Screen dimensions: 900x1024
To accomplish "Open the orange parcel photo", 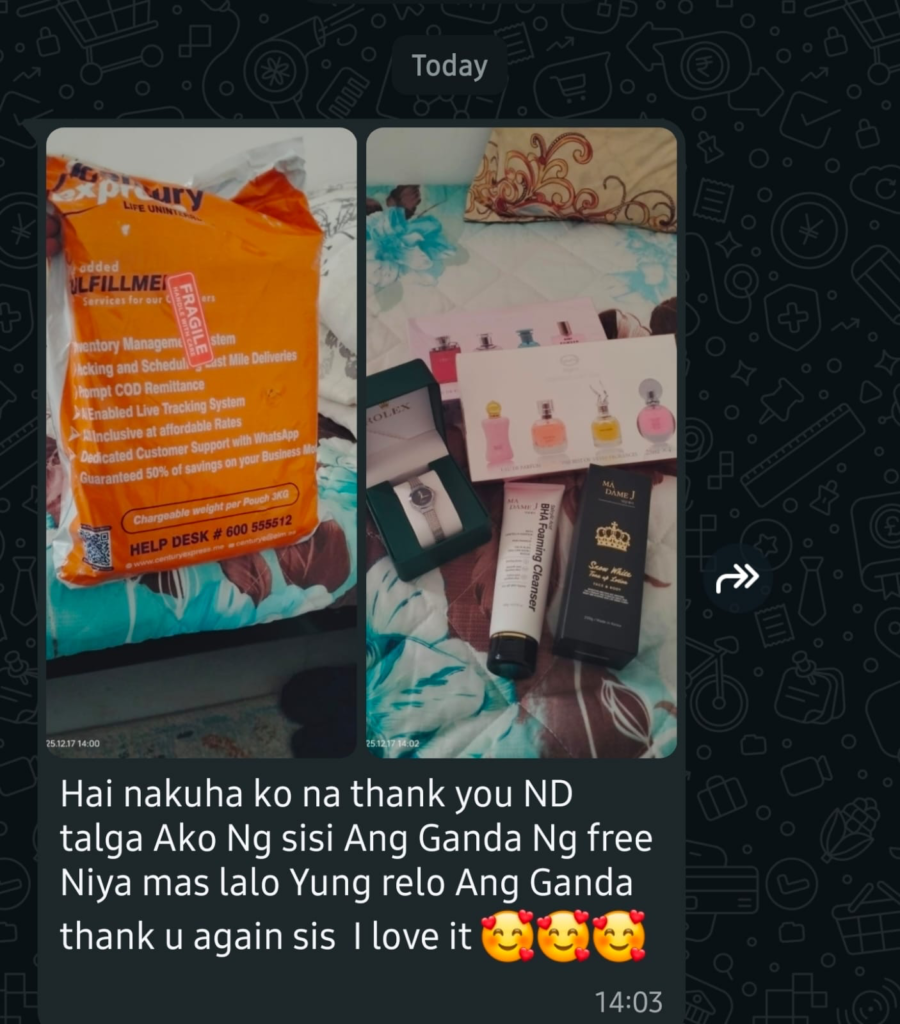I will [x=201, y=442].
